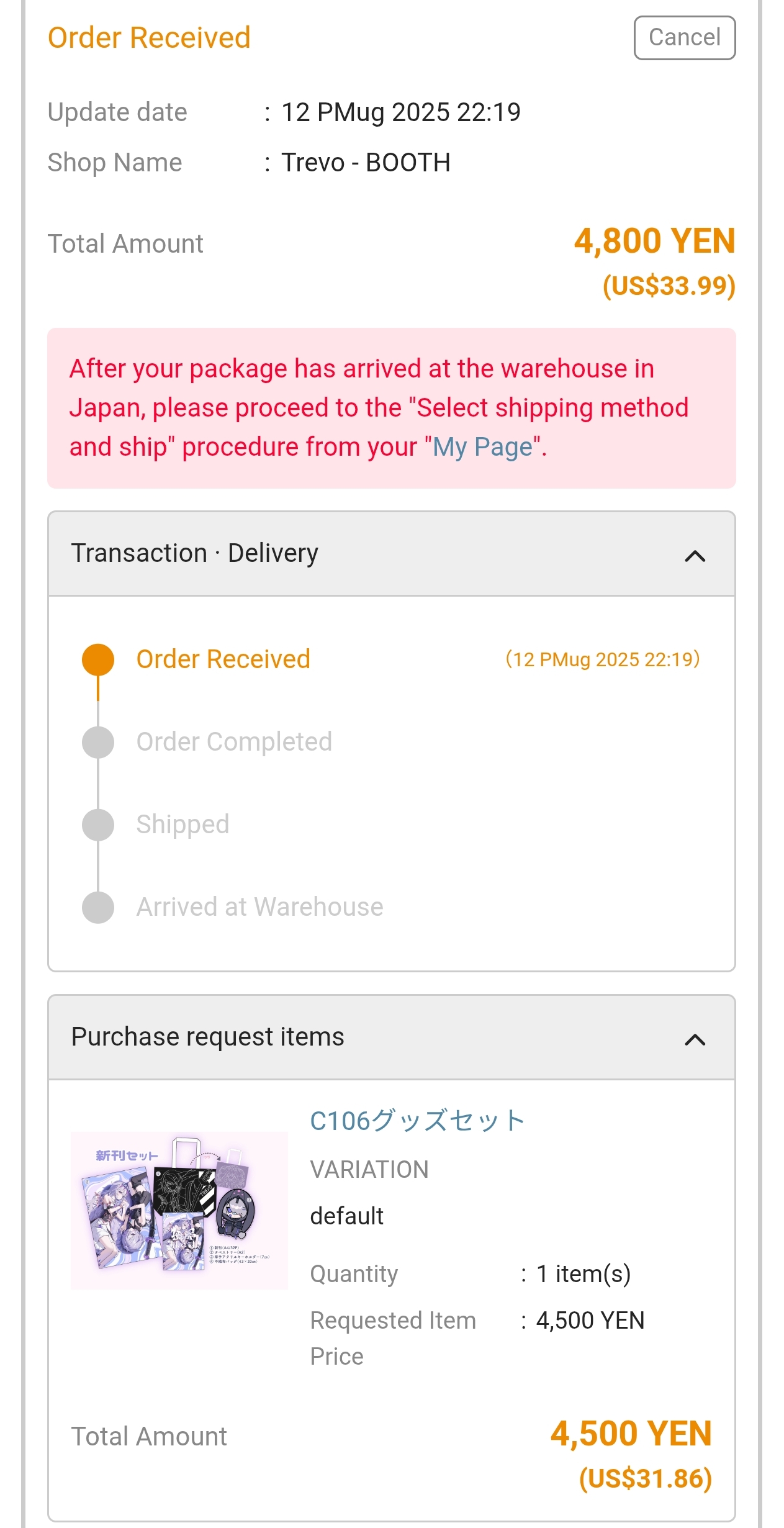Image resolution: width=784 pixels, height=1528 pixels.
Task: Collapse the Transaction · Delivery section
Action: [x=695, y=555]
